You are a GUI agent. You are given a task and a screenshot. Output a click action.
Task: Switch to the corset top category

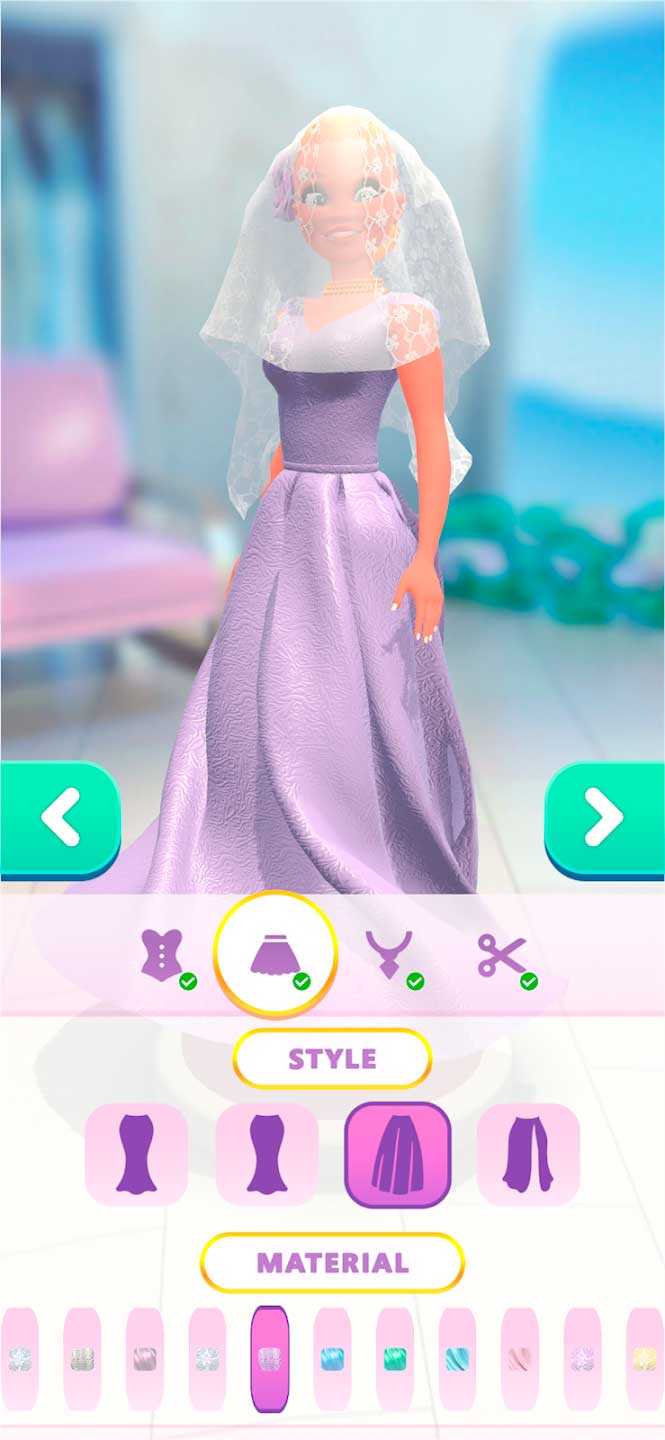click(162, 955)
